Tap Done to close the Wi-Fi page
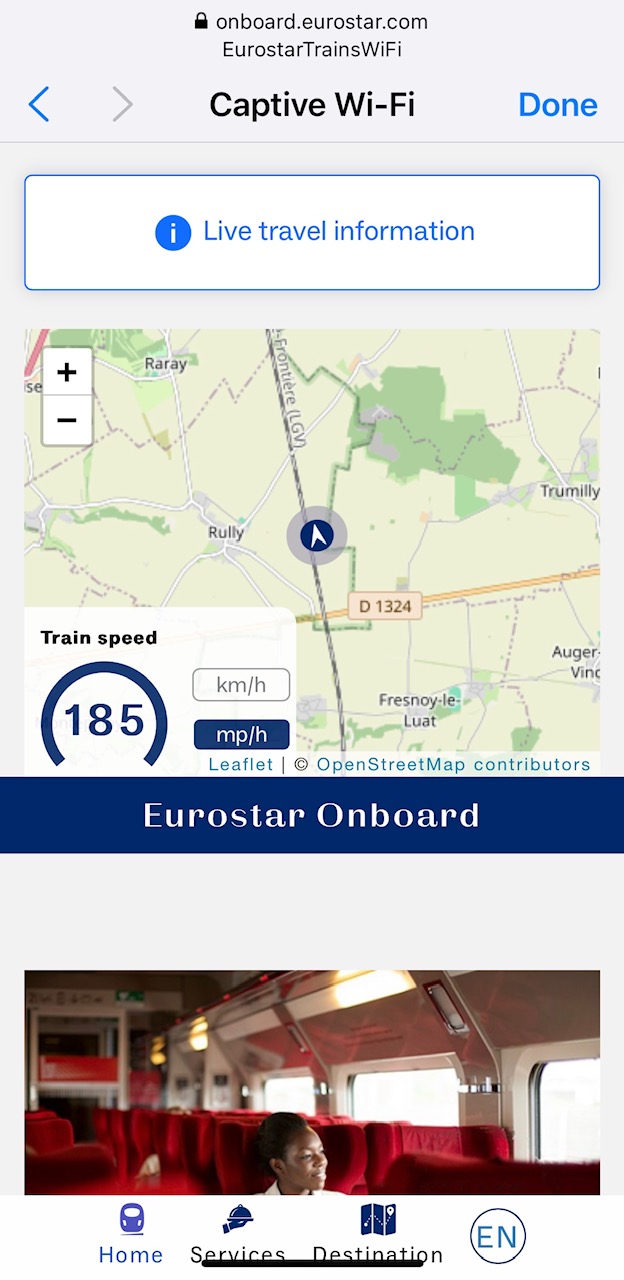 (x=557, y=105)
